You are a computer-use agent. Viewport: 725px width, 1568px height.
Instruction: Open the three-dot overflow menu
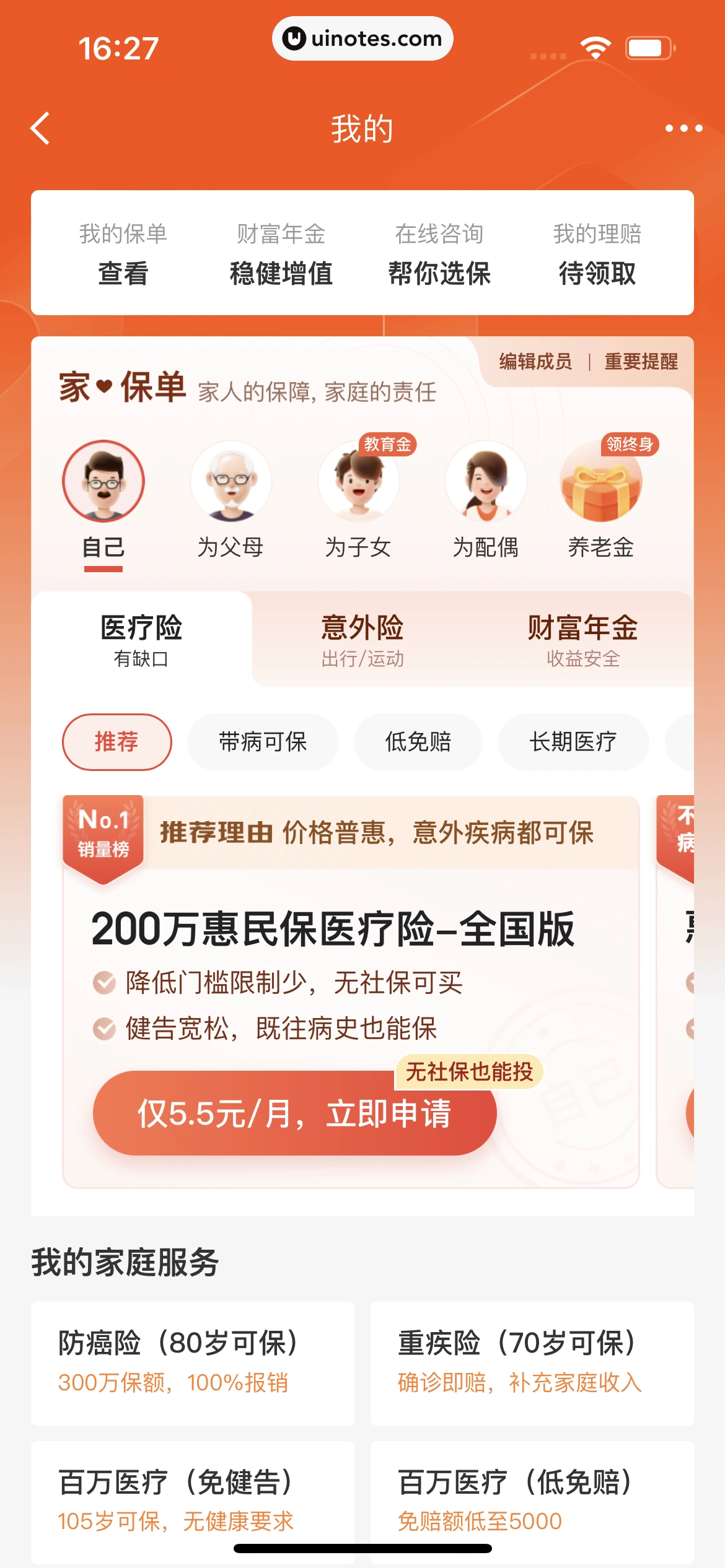[683, 128]
